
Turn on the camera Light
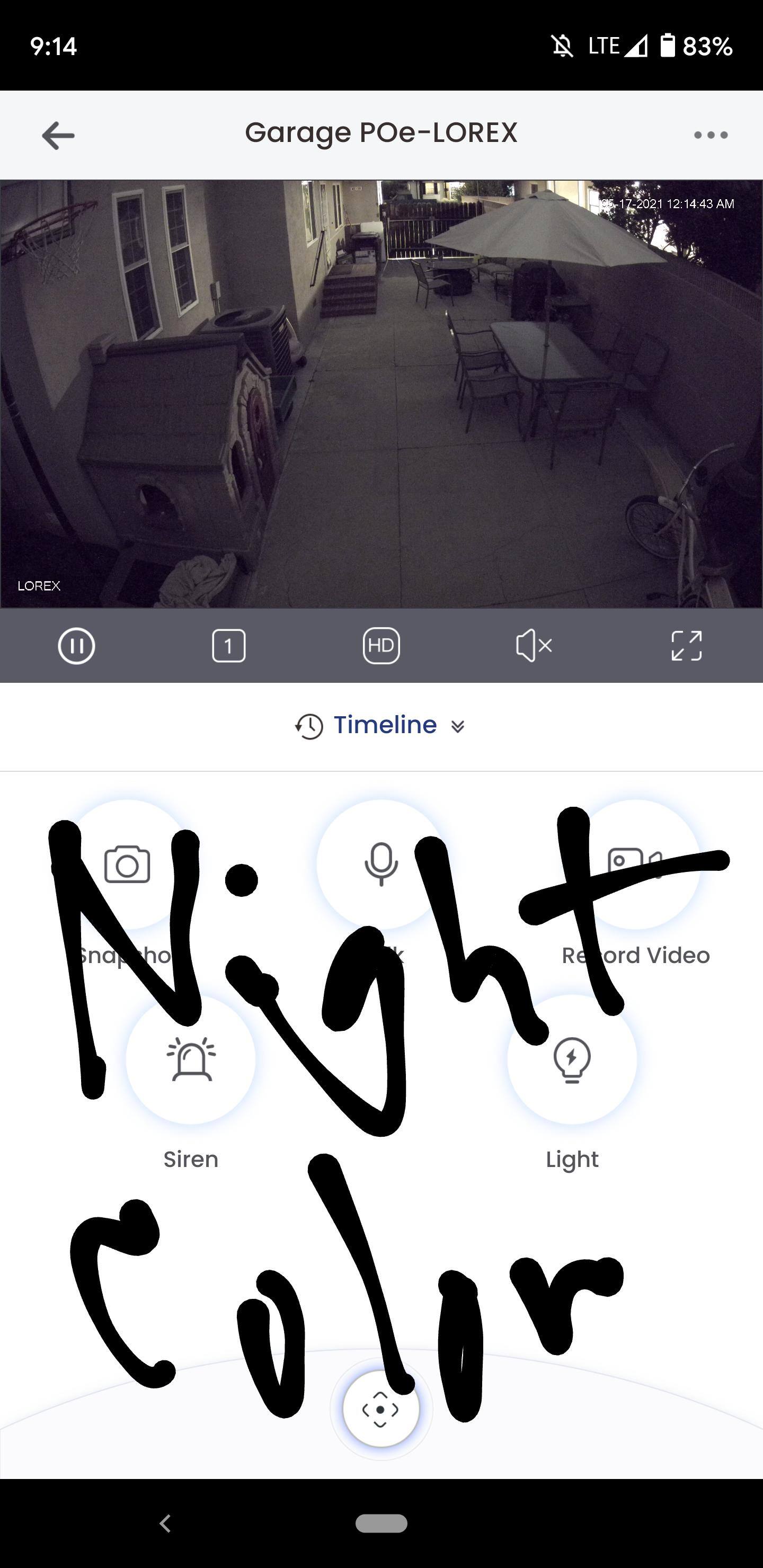[x=572, y=1059]
